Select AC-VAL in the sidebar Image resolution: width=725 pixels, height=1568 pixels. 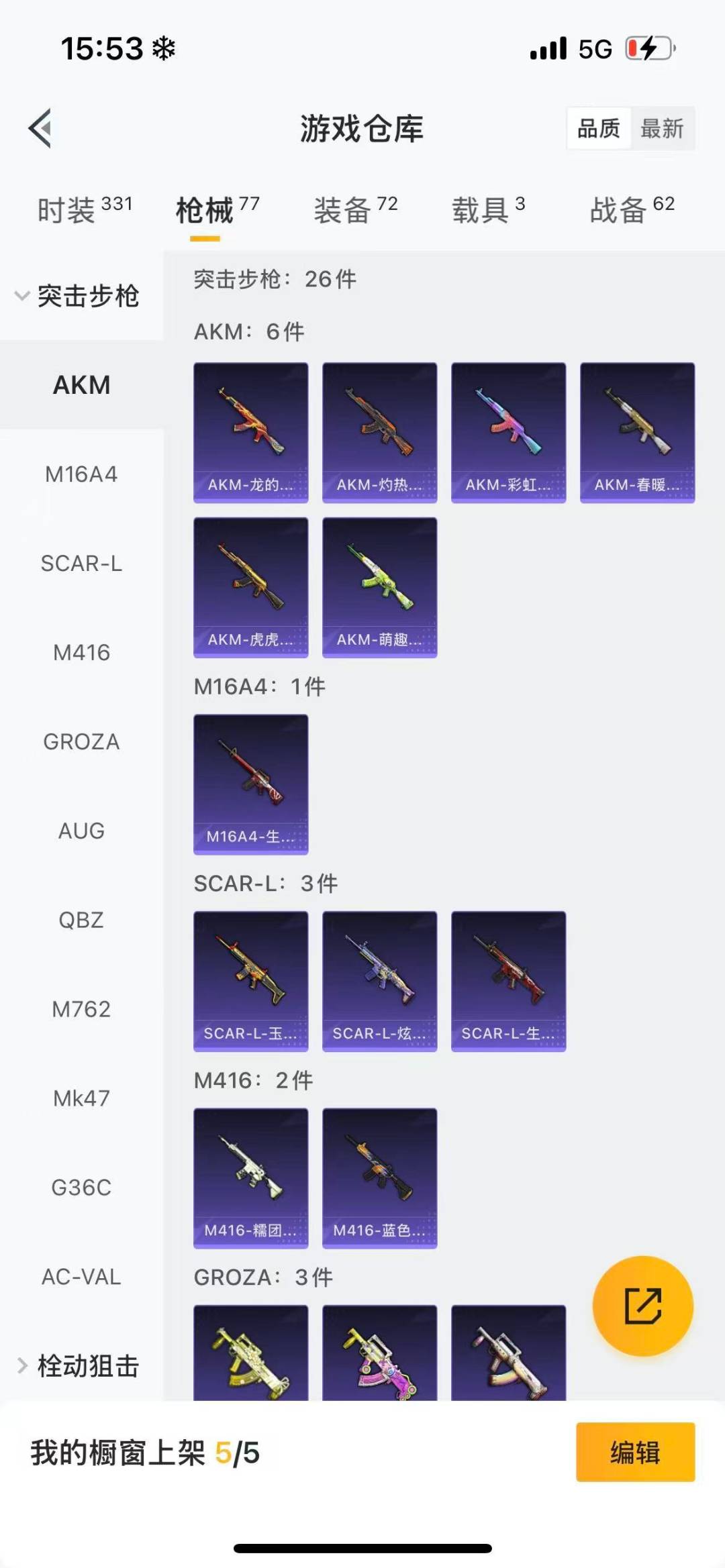coord(81,1276)
